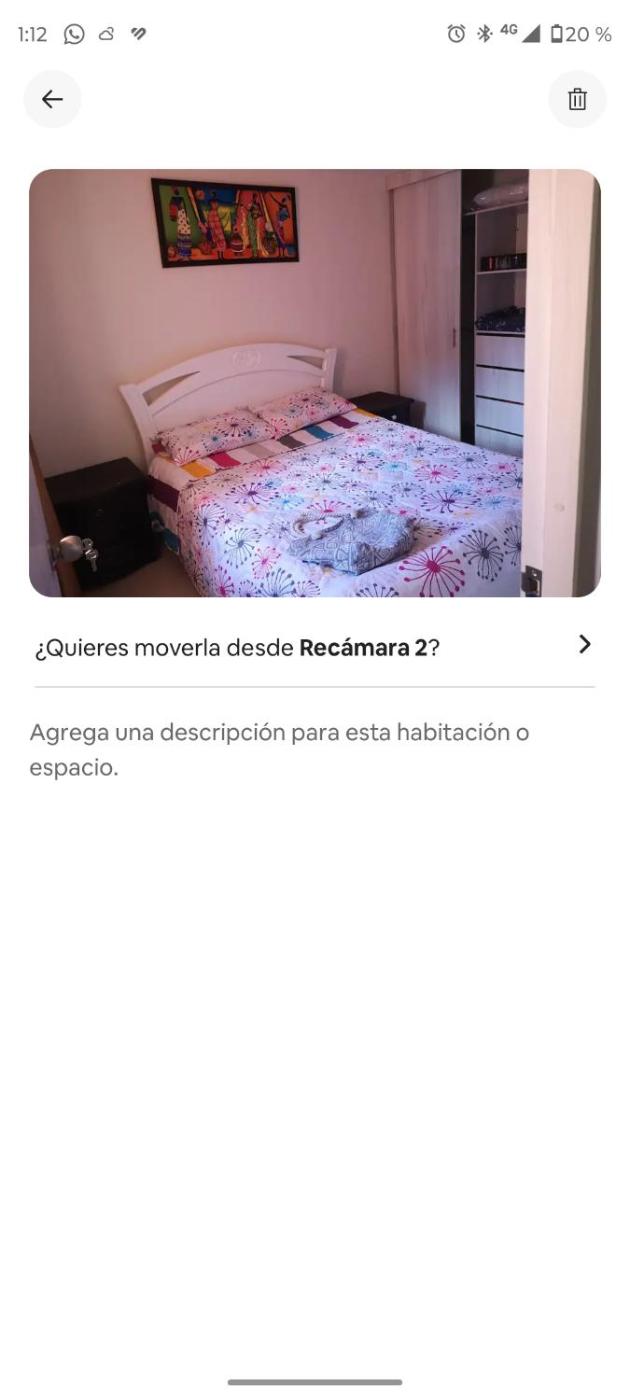Open the bedroom photo
630x1400 pixels.
point(314,383)
